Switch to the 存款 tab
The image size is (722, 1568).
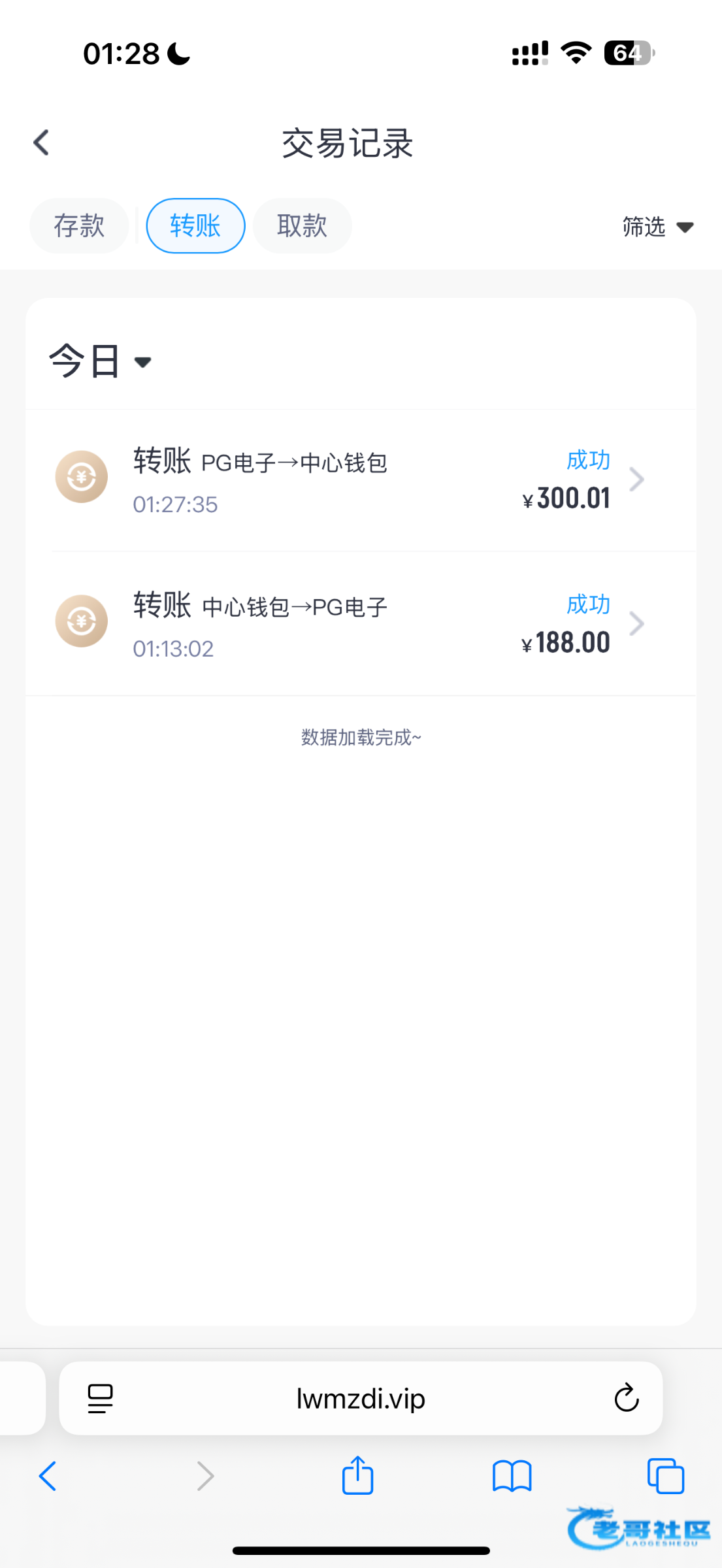[79, 226]
